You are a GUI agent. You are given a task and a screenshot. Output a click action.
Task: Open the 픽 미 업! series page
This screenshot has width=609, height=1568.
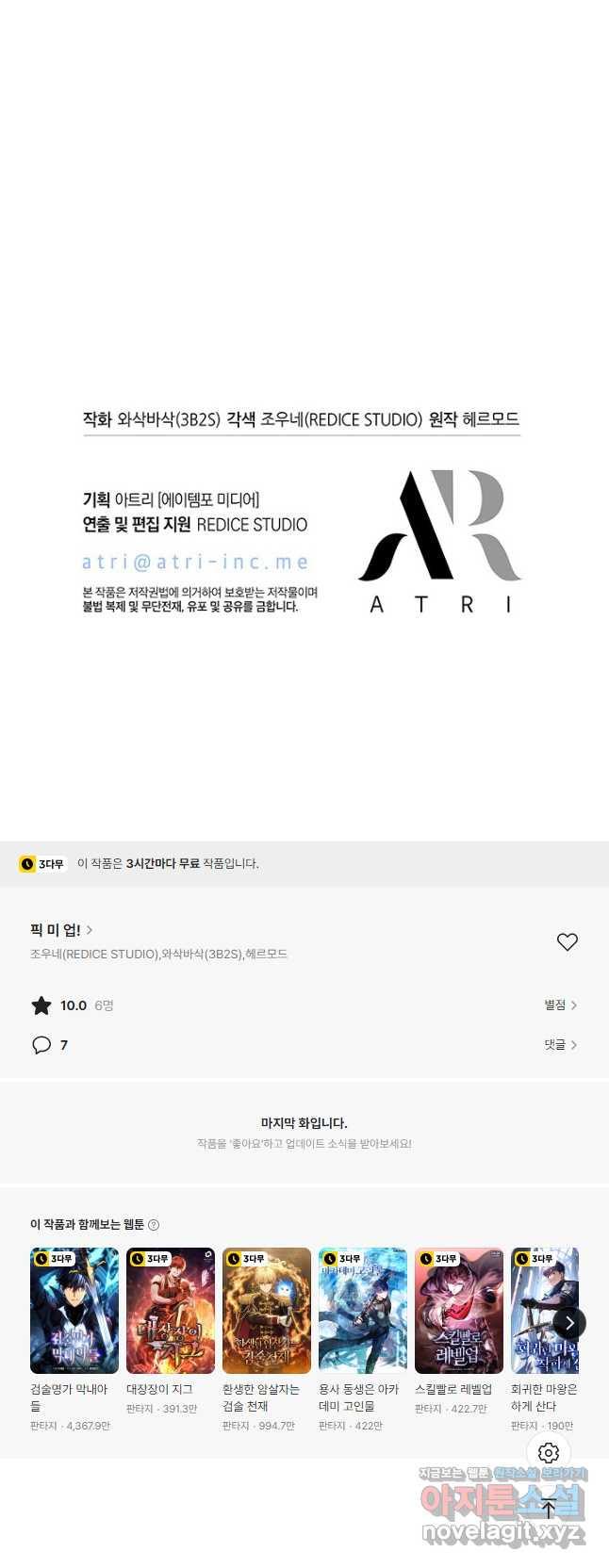pyautogui.click(x=60, y=930)
